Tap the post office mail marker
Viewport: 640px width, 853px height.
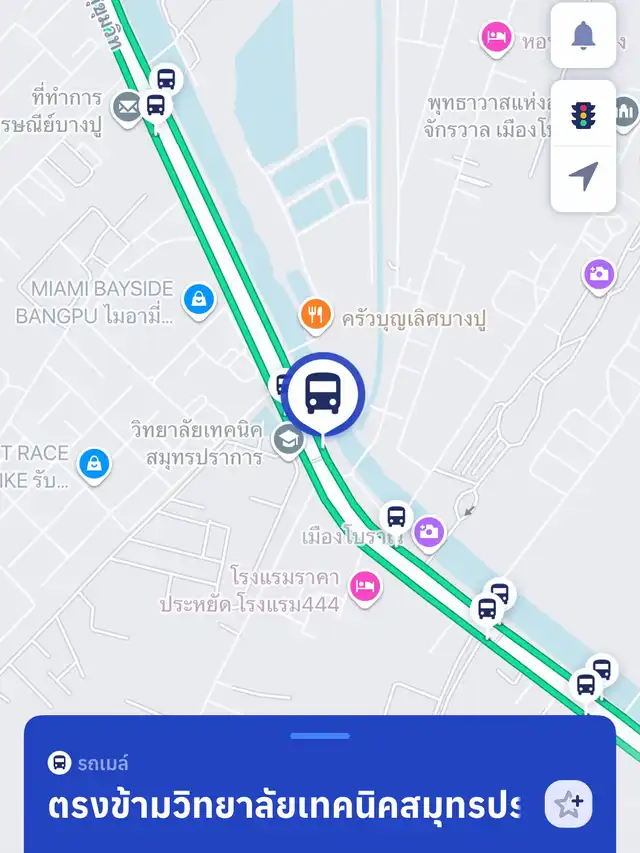point(127,107)
